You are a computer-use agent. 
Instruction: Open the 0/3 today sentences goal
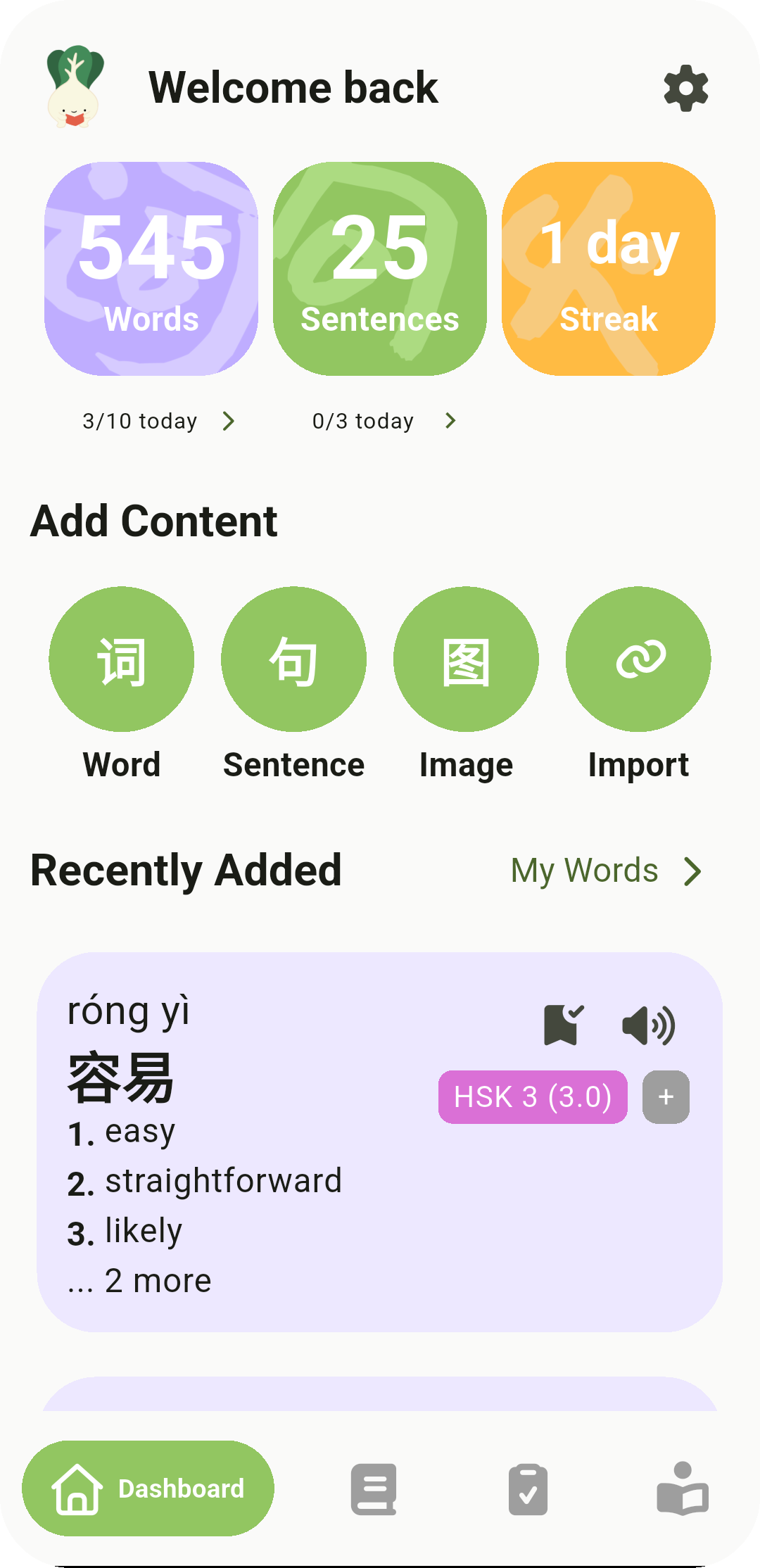click(384, 421)
